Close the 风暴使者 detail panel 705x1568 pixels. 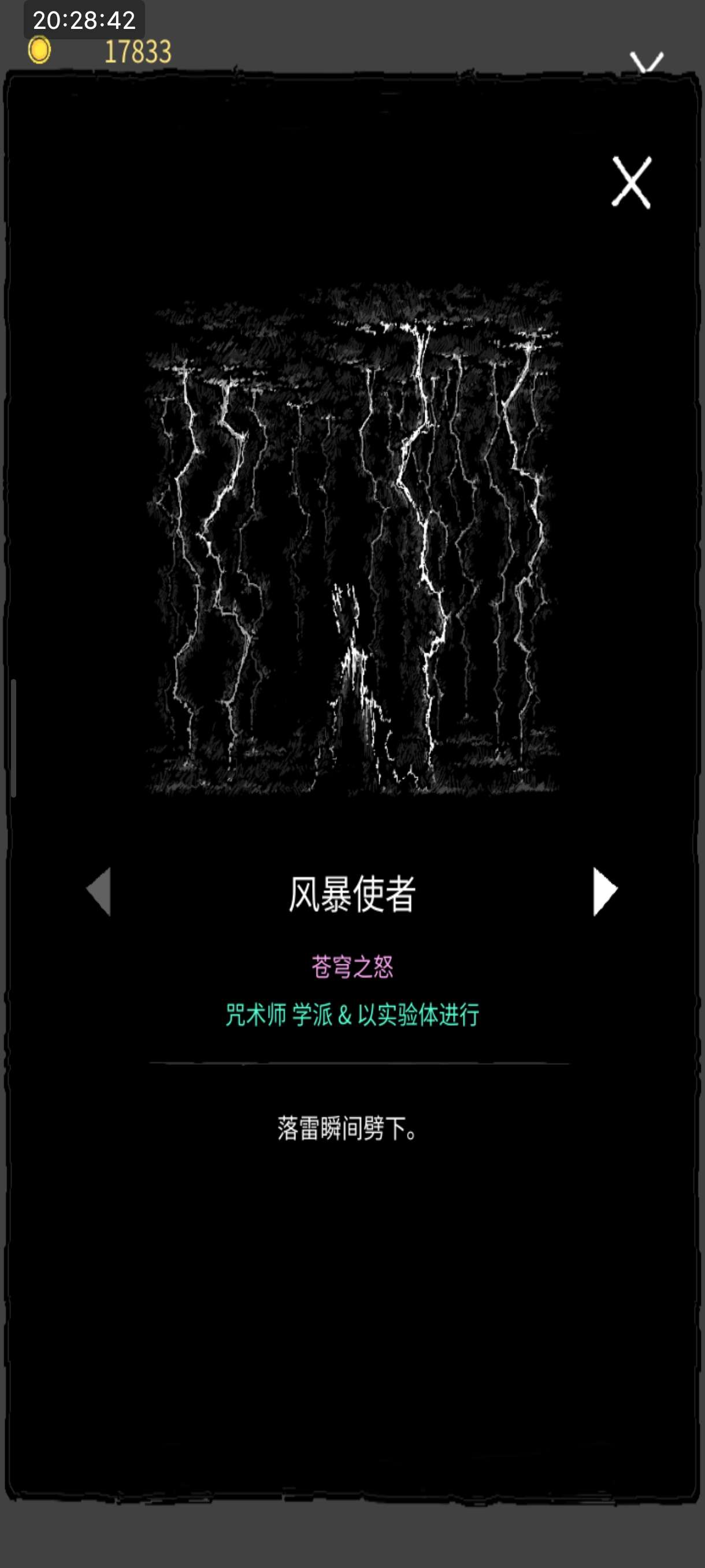tap(631, 183)
